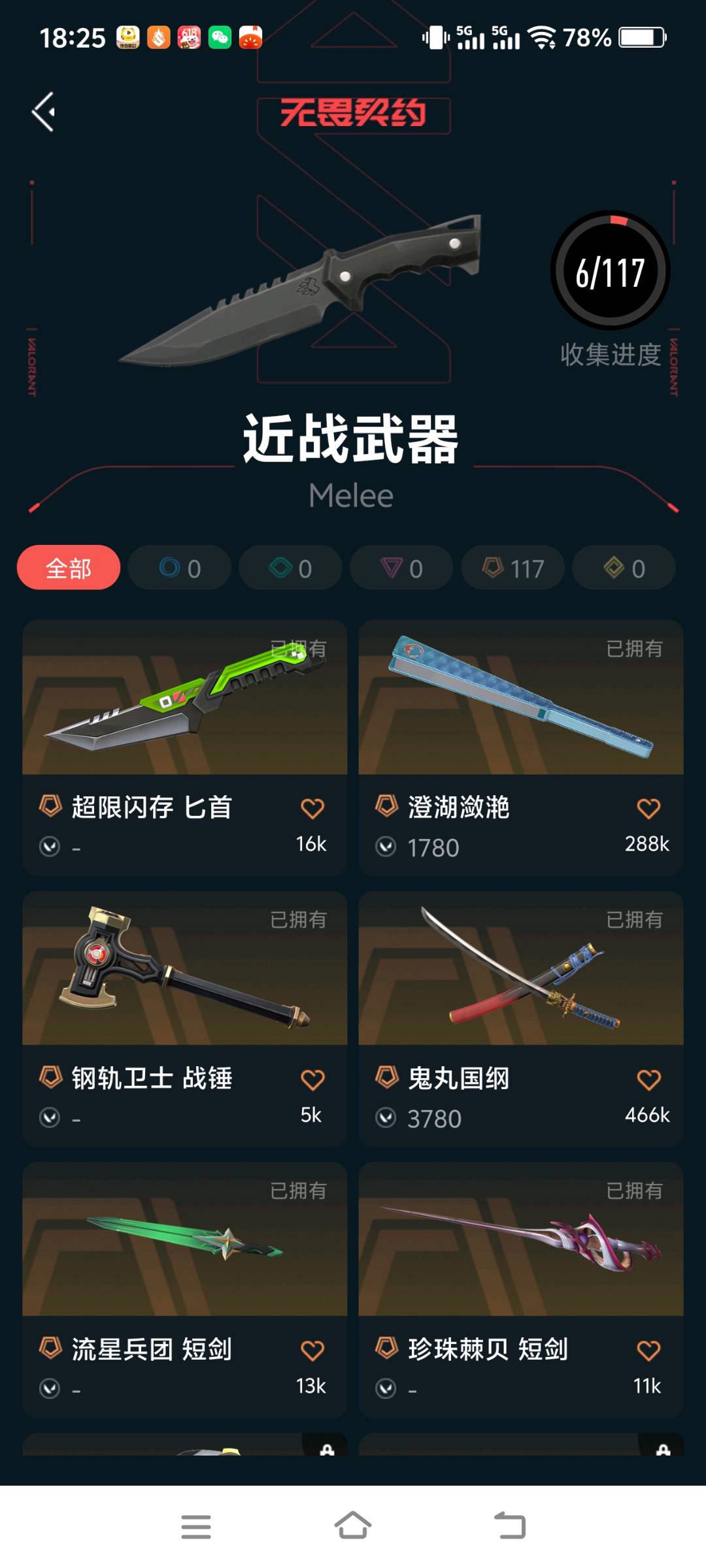Switch to the green diamond tier filter

(x=290, y=568)
